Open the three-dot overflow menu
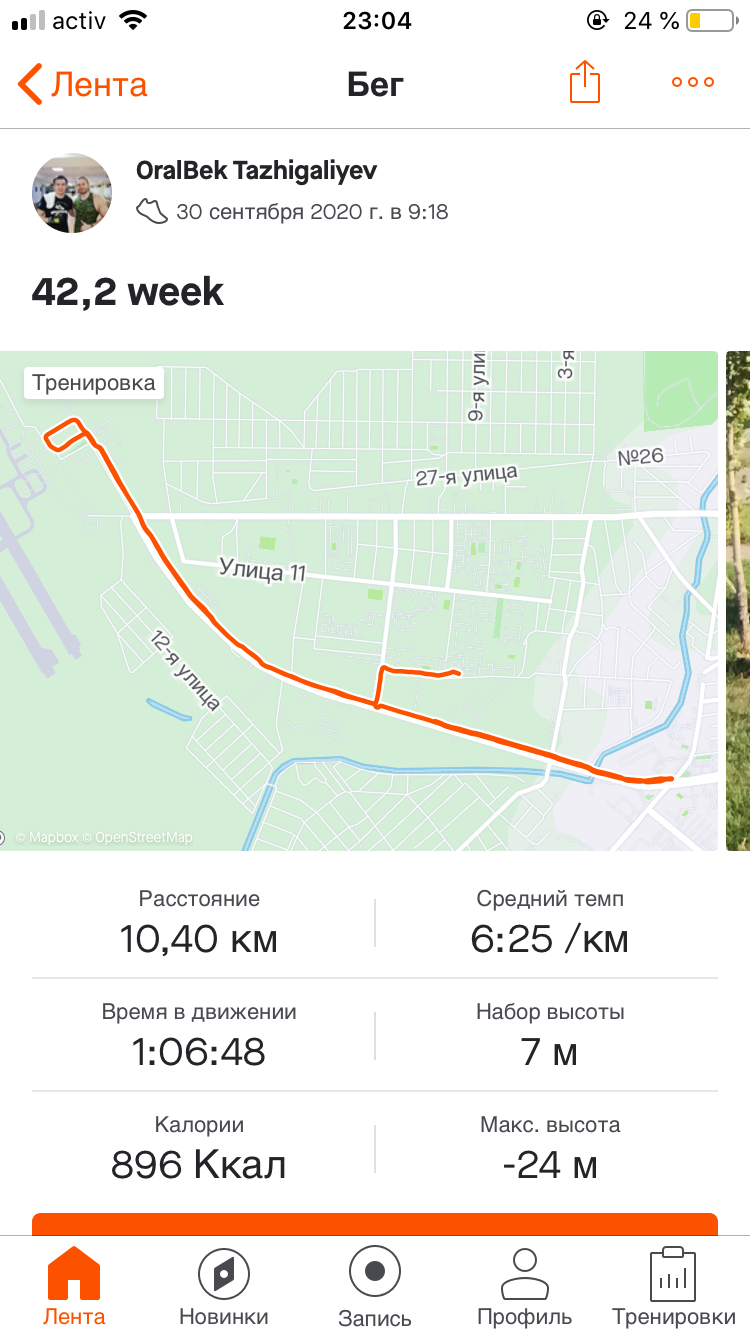 tap(693, 82)
